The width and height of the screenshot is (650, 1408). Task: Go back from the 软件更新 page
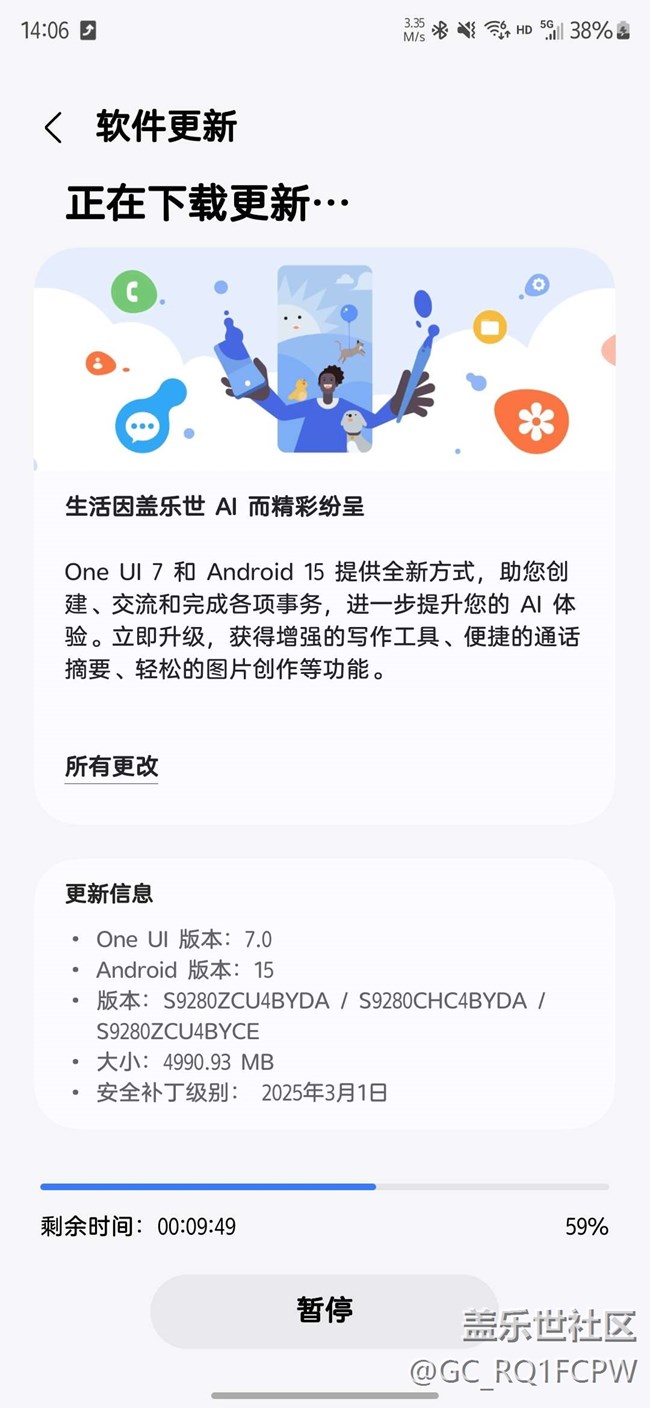[53, 128]
